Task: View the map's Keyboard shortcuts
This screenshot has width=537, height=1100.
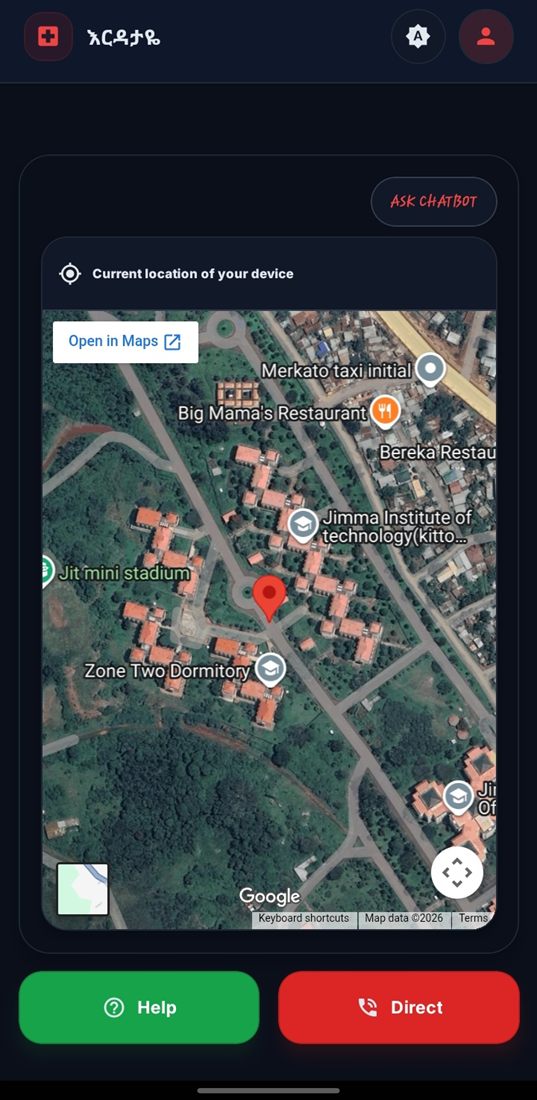Action: (x=304, y=918)
